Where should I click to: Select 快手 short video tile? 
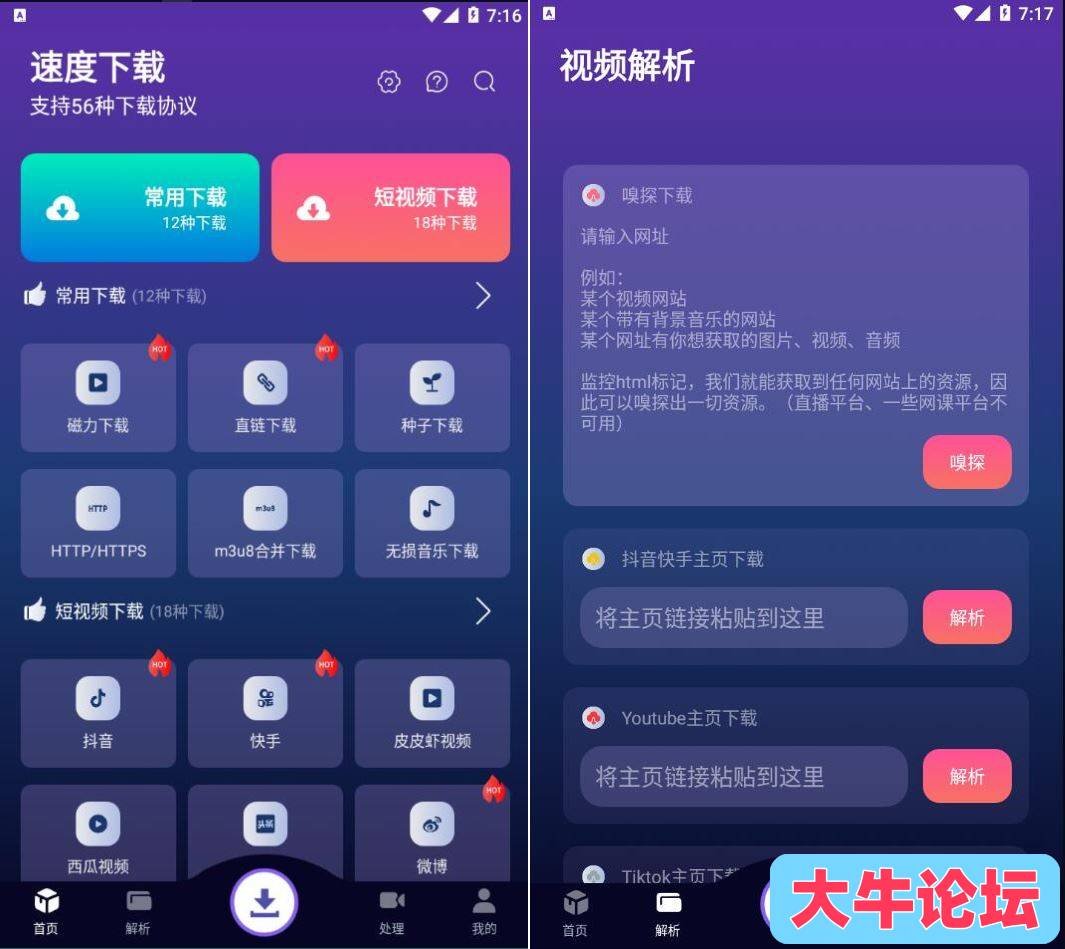coord(265,713)
